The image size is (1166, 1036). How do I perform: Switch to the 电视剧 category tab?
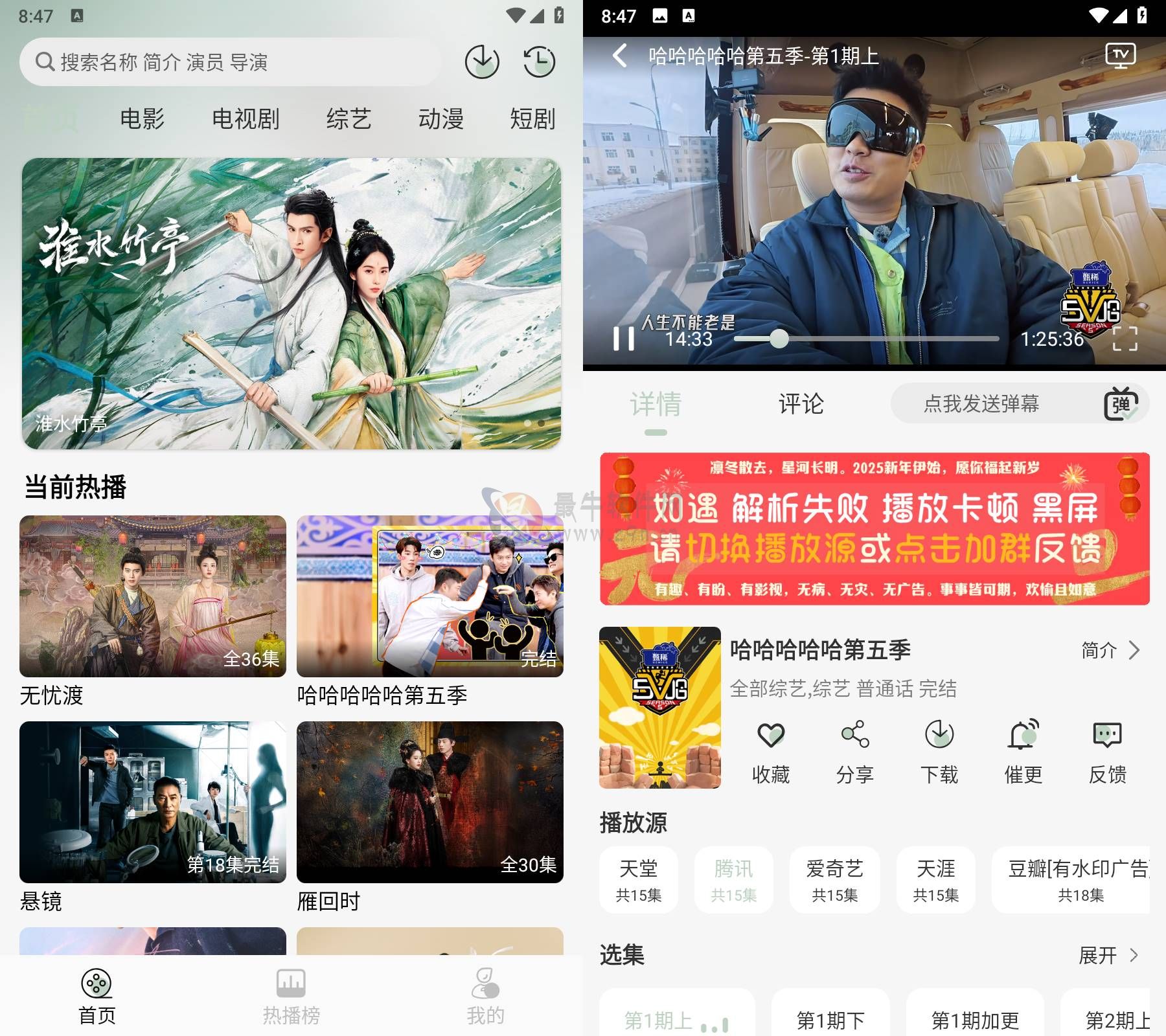246,119
